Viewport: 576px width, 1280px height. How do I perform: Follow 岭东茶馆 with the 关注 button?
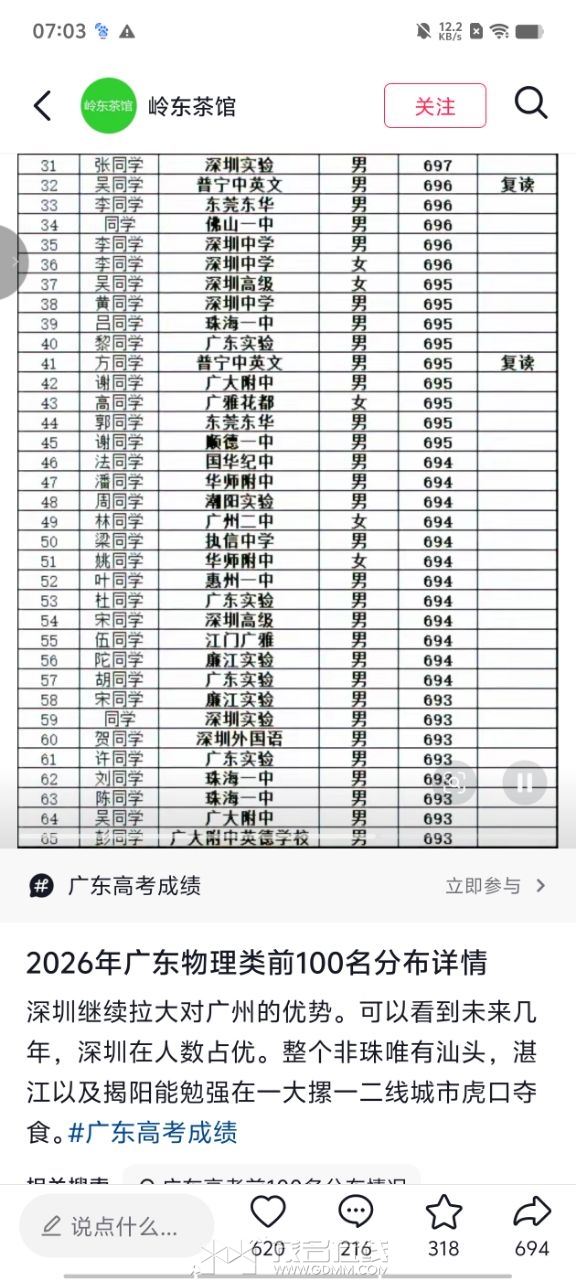[435, 105]
